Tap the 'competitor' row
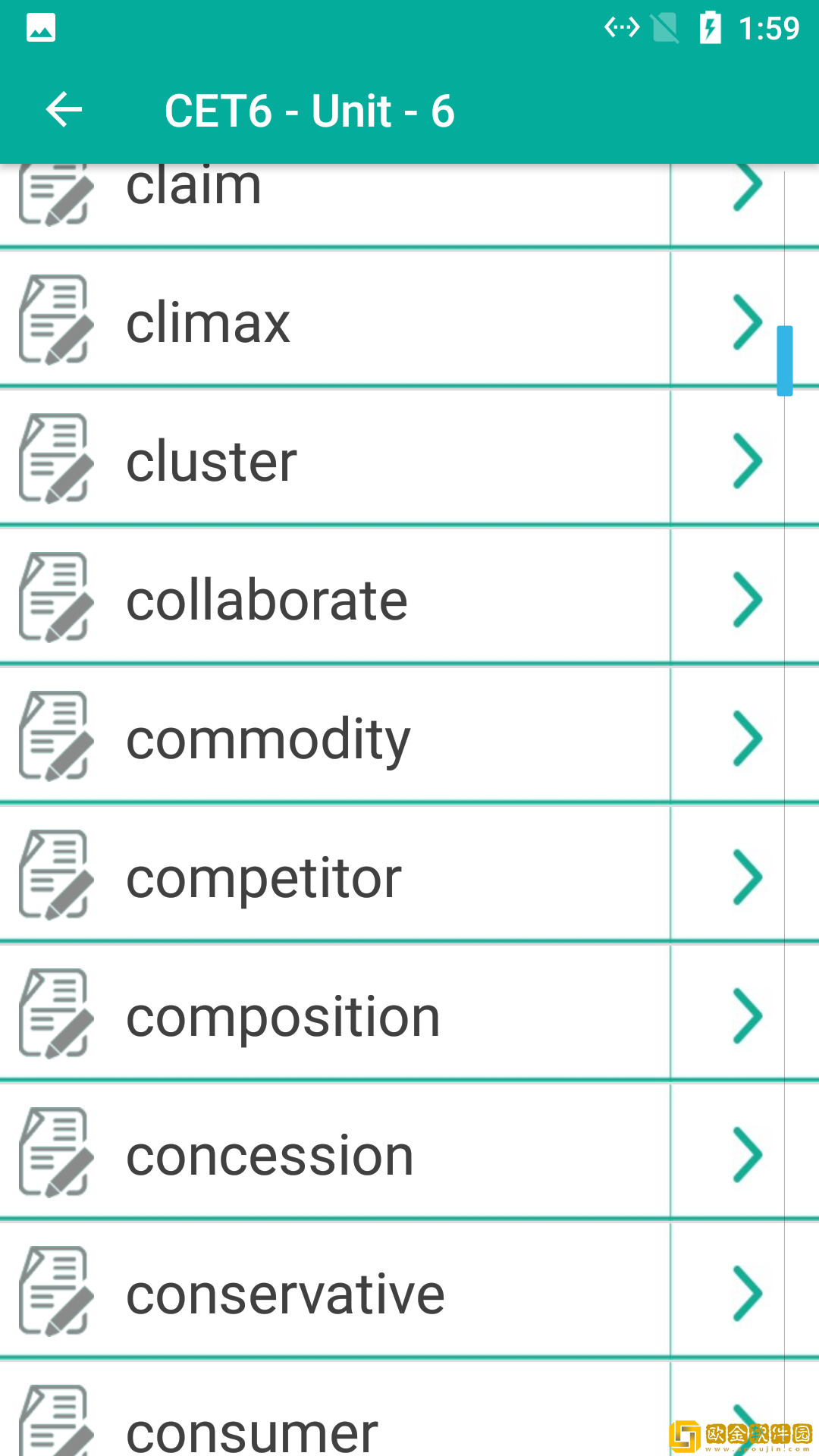 click(334, 877)
